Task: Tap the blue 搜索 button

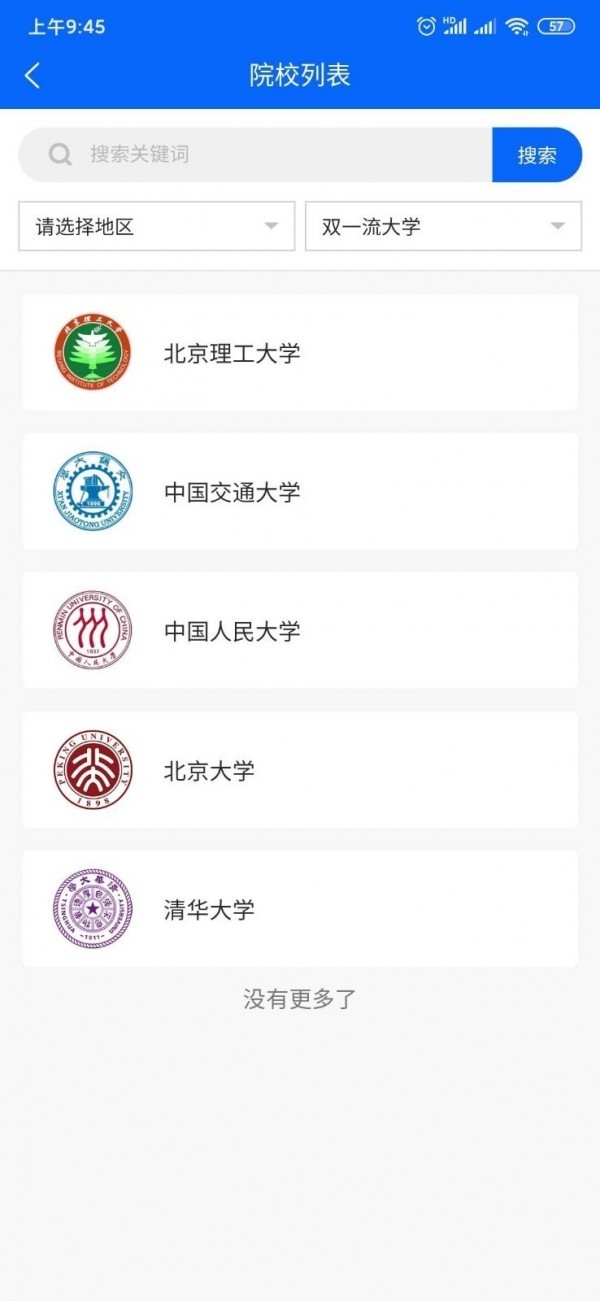Action: coord(537,155)
